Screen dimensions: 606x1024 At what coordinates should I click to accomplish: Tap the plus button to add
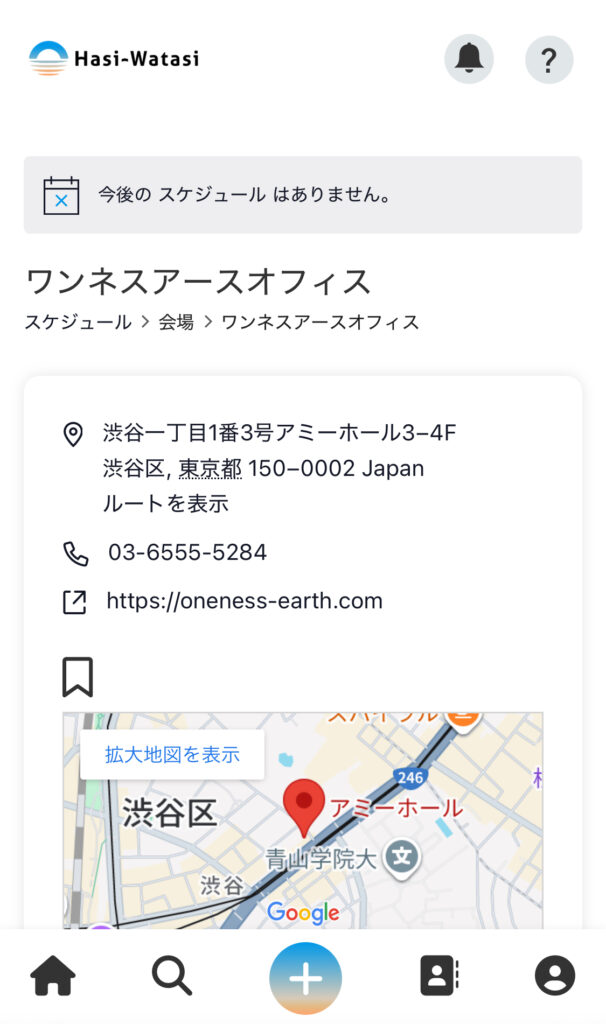click(305, 978)
